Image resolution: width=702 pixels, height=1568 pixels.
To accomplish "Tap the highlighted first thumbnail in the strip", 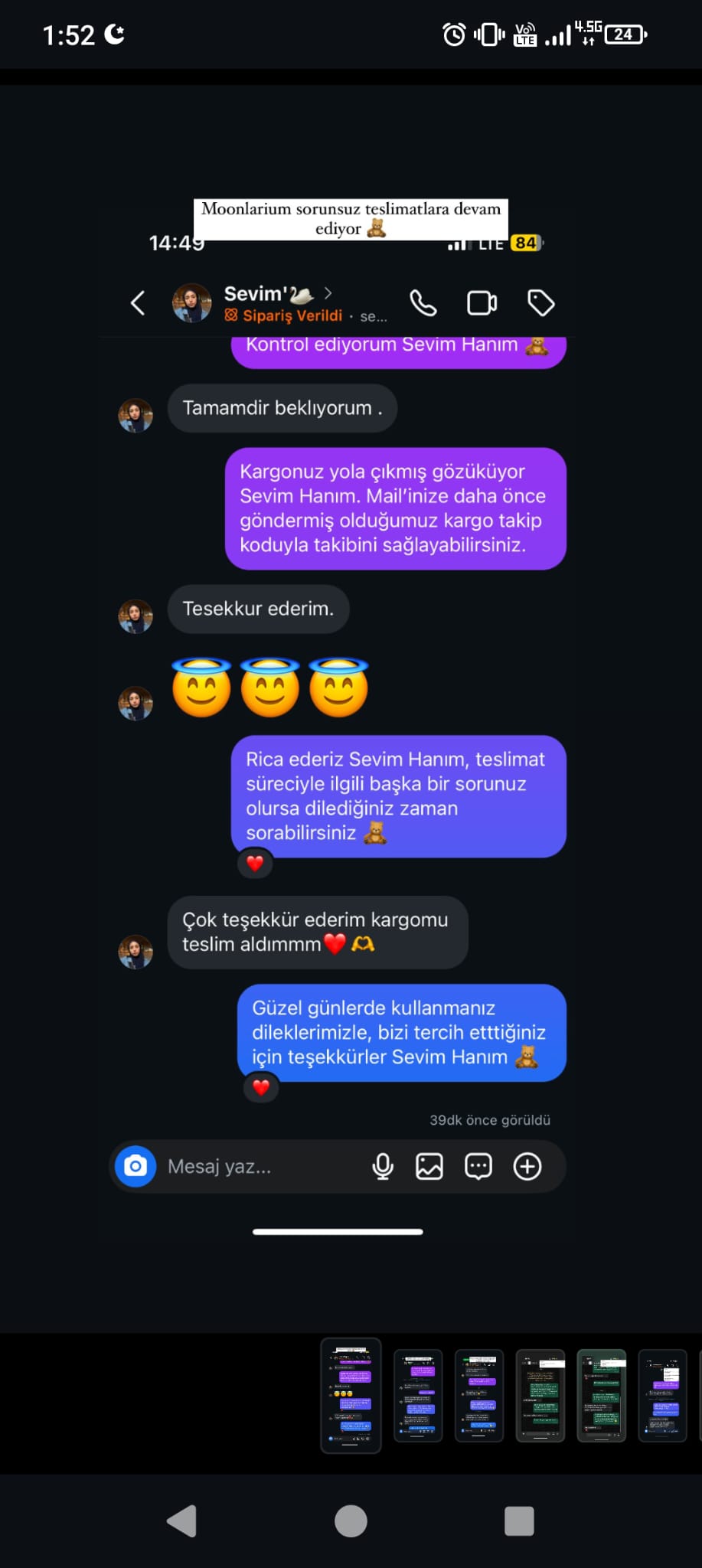I will [351, 1395].
